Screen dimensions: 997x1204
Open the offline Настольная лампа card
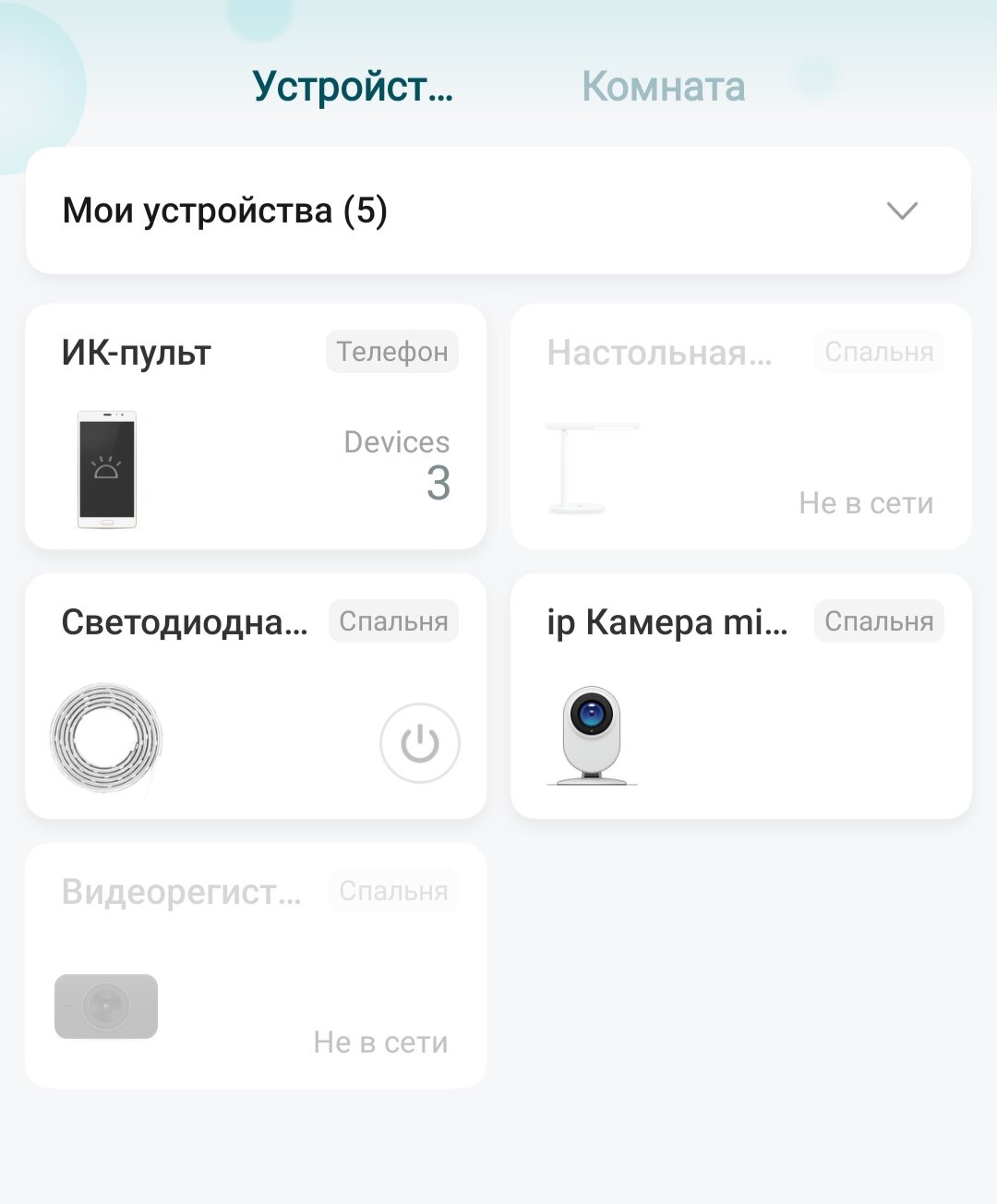click(740, 427)
